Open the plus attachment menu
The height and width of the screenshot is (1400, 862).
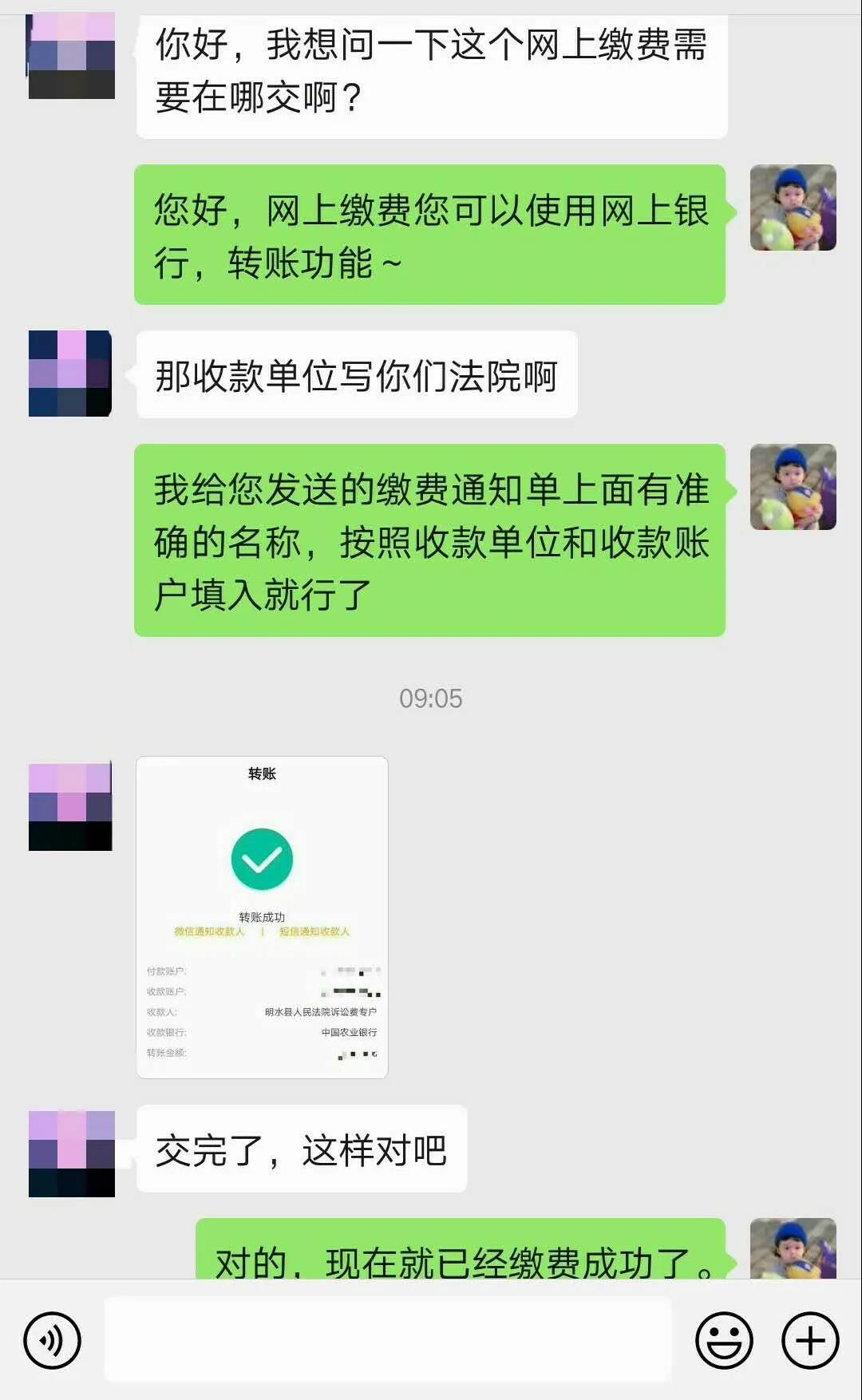810,1340
